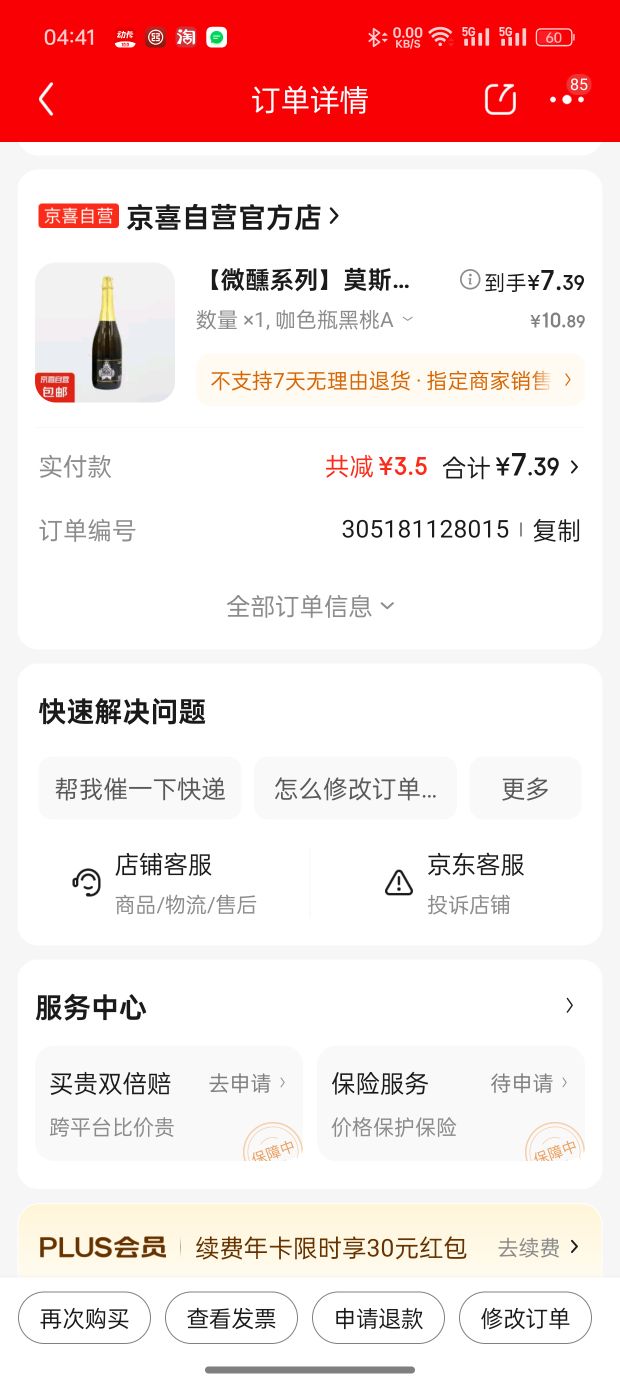Contact 京东客服 to complain about store

point(455,883)
